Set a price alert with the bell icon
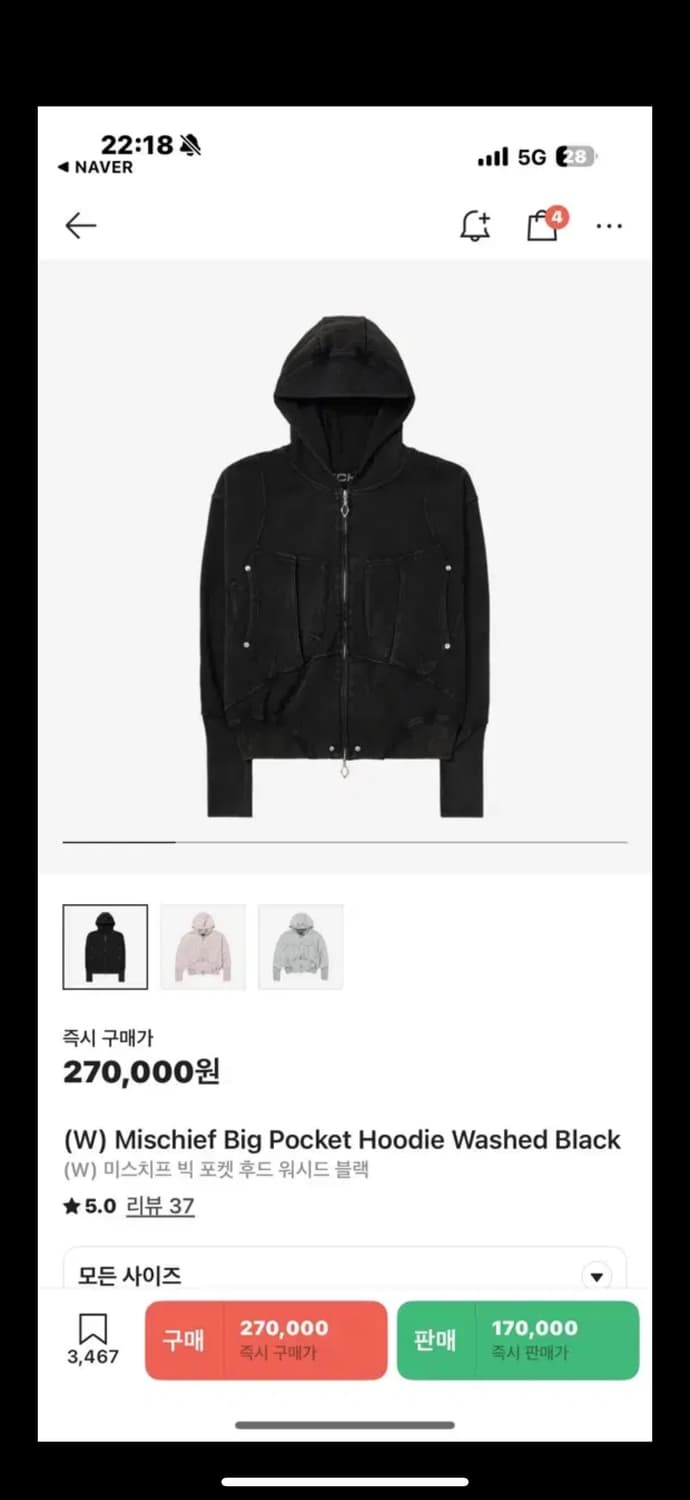The width and height of the screenshot is (690, 1500). coord(475,226)
